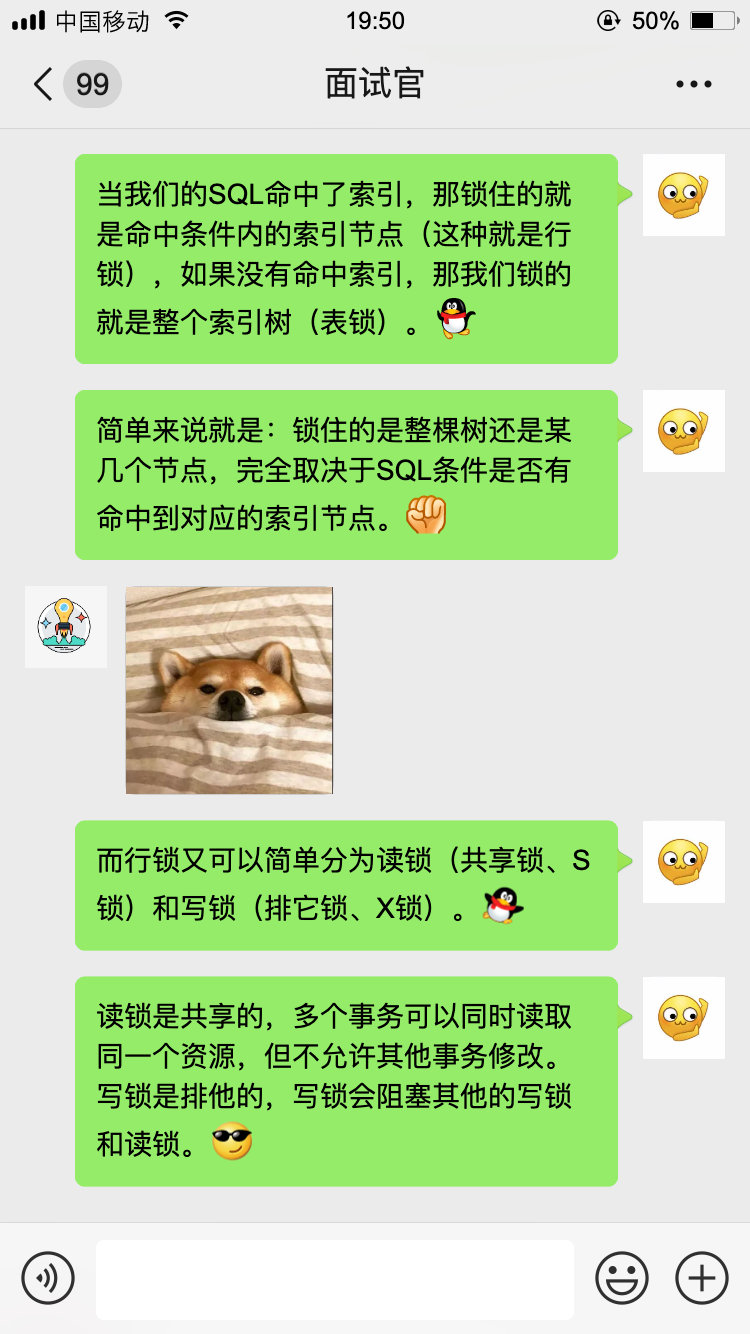Open the rocket avatar sender's profile
Screen dimensions: 750x1334
66,627
